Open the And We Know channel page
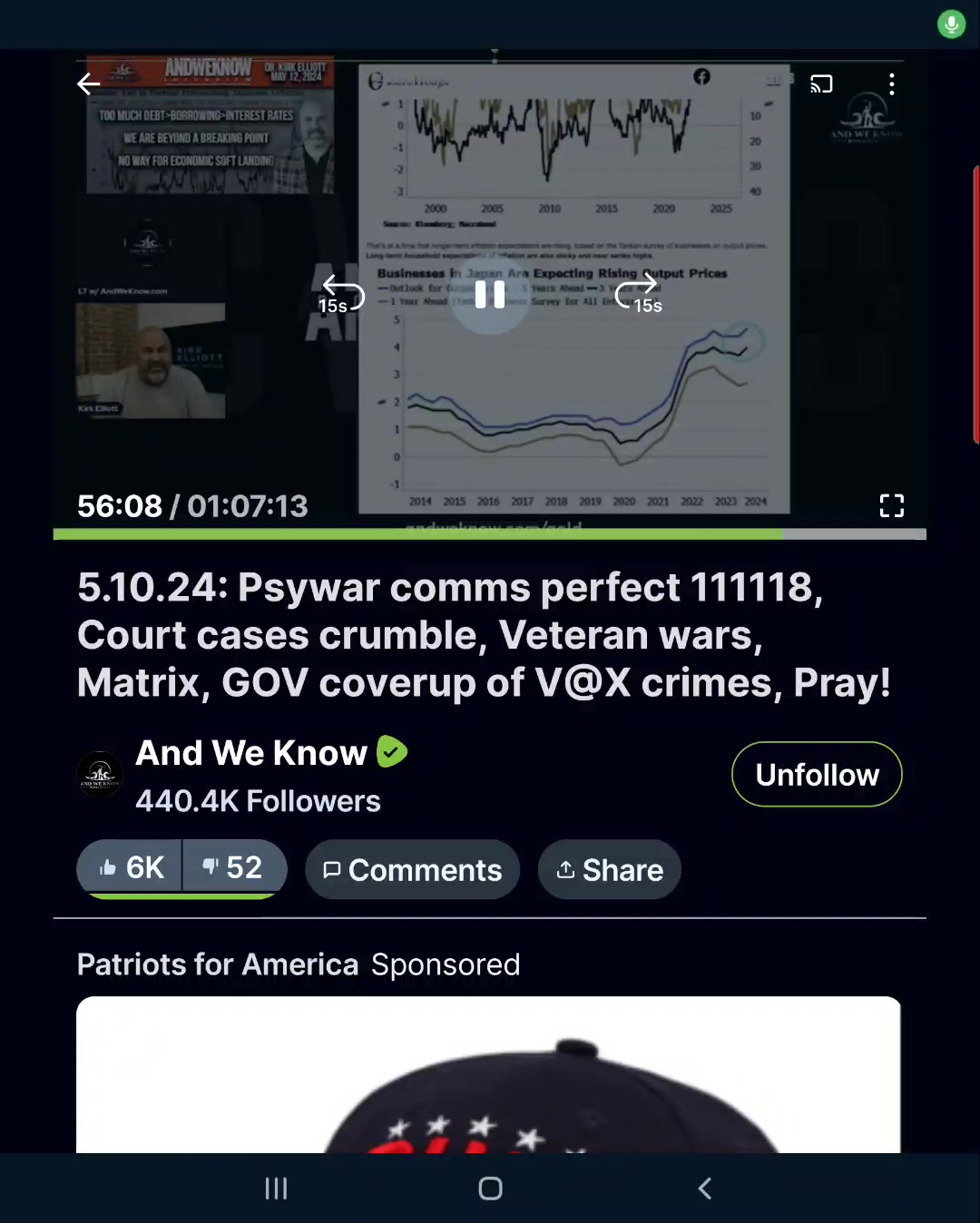This screenshot has width=980, height=1223. pyautogui.click(x=250, y=754)
